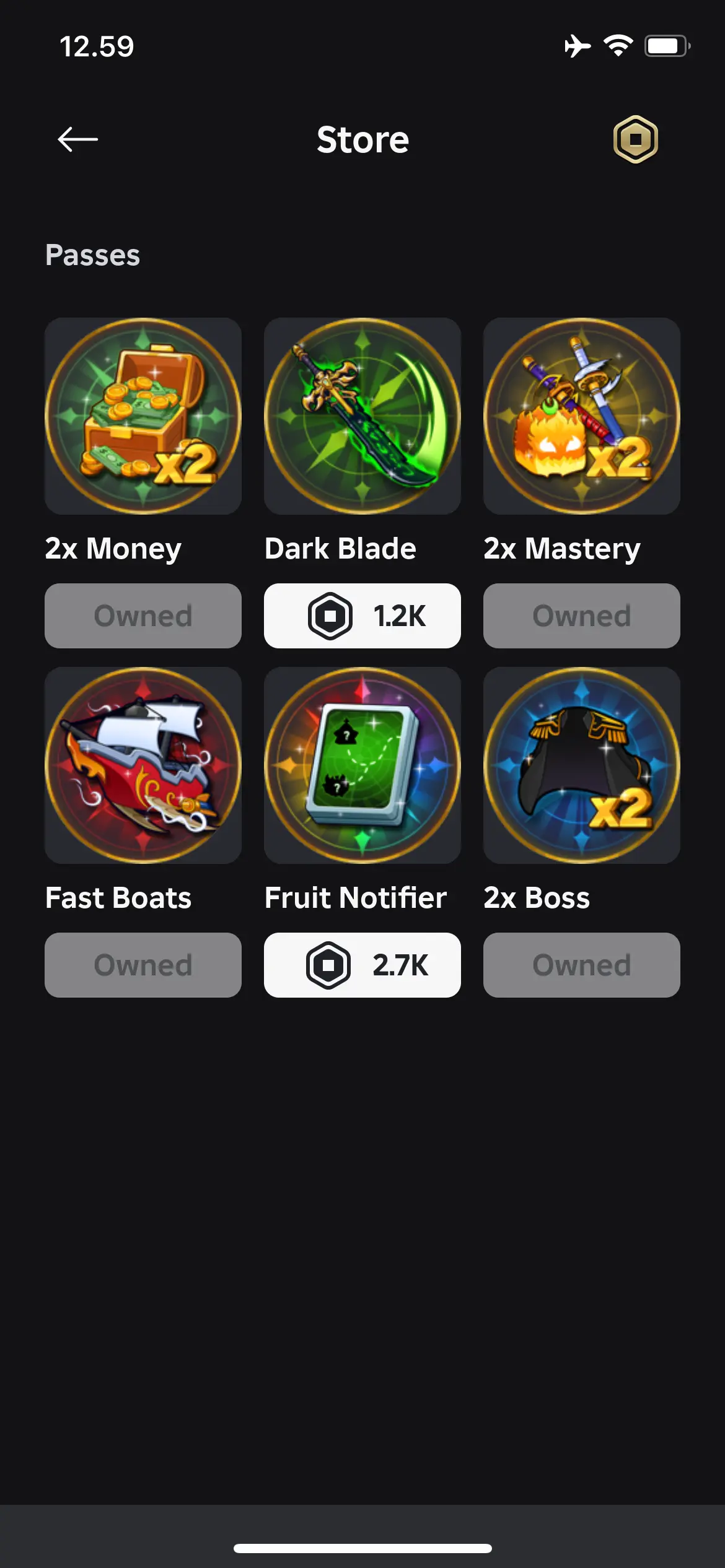Purchase Fruit Notifier for 2.7K Robux
The image size is (725, 1568).
tap(362, 965)
